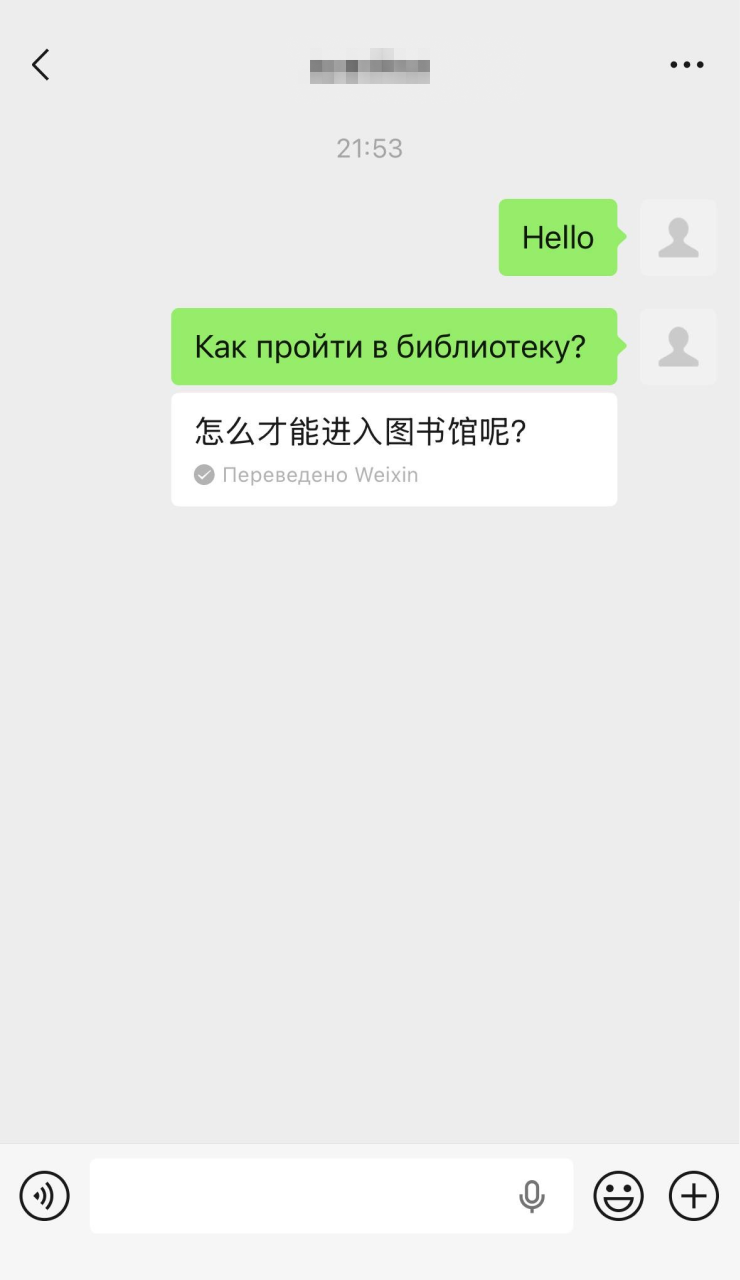Switch to voice message input mode
This screenshot has height=1280, width=740.
tap(45, 1196)
